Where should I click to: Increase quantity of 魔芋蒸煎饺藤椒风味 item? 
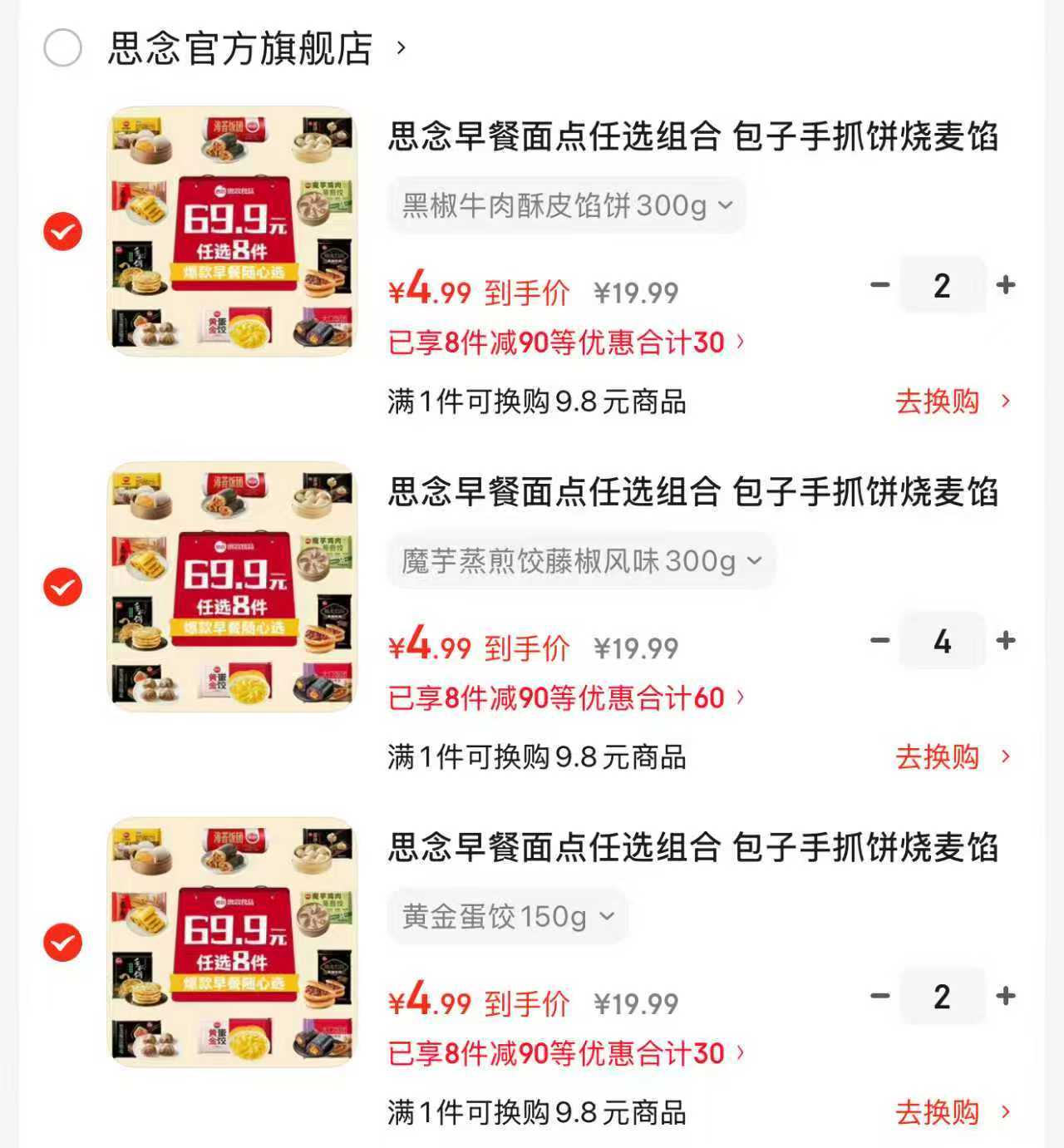tap(1007, 641)
